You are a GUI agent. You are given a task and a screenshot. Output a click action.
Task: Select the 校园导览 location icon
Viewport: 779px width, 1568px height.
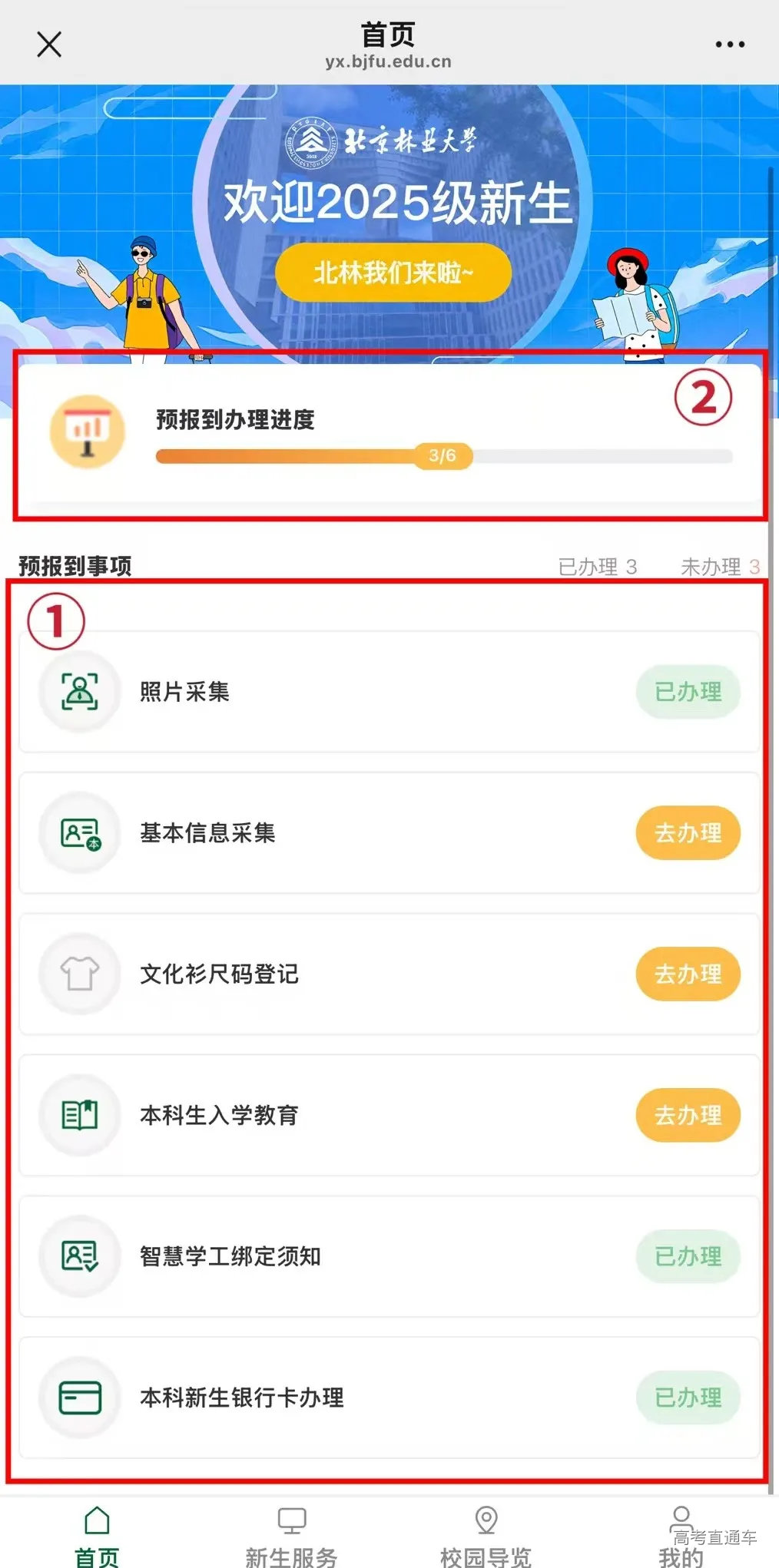coord(486,1520)
